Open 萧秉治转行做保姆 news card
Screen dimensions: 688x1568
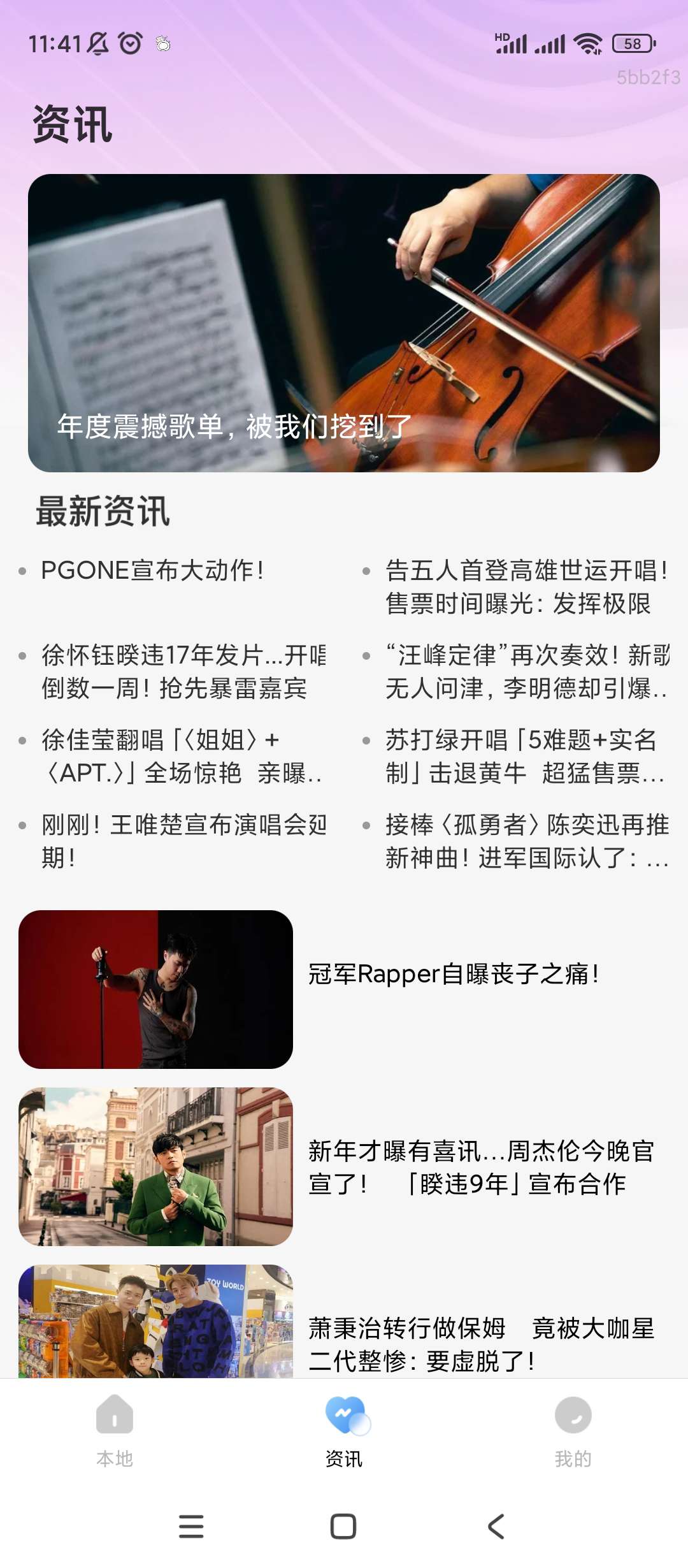[344, 1326]
